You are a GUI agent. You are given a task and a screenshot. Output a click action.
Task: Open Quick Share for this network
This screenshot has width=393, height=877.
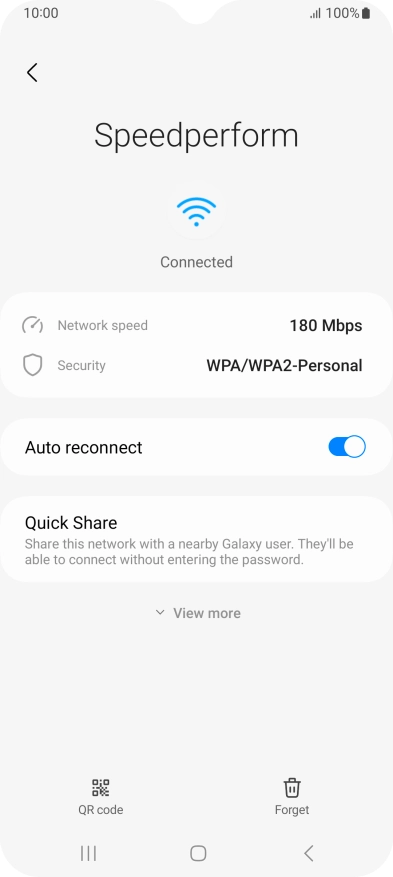tap(196, 539)
